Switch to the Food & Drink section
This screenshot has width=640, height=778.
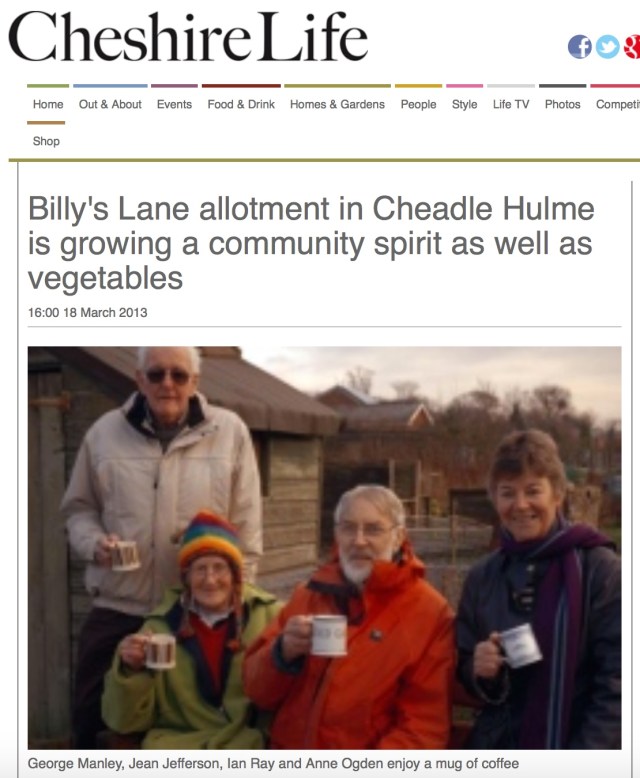pos(241,104)
